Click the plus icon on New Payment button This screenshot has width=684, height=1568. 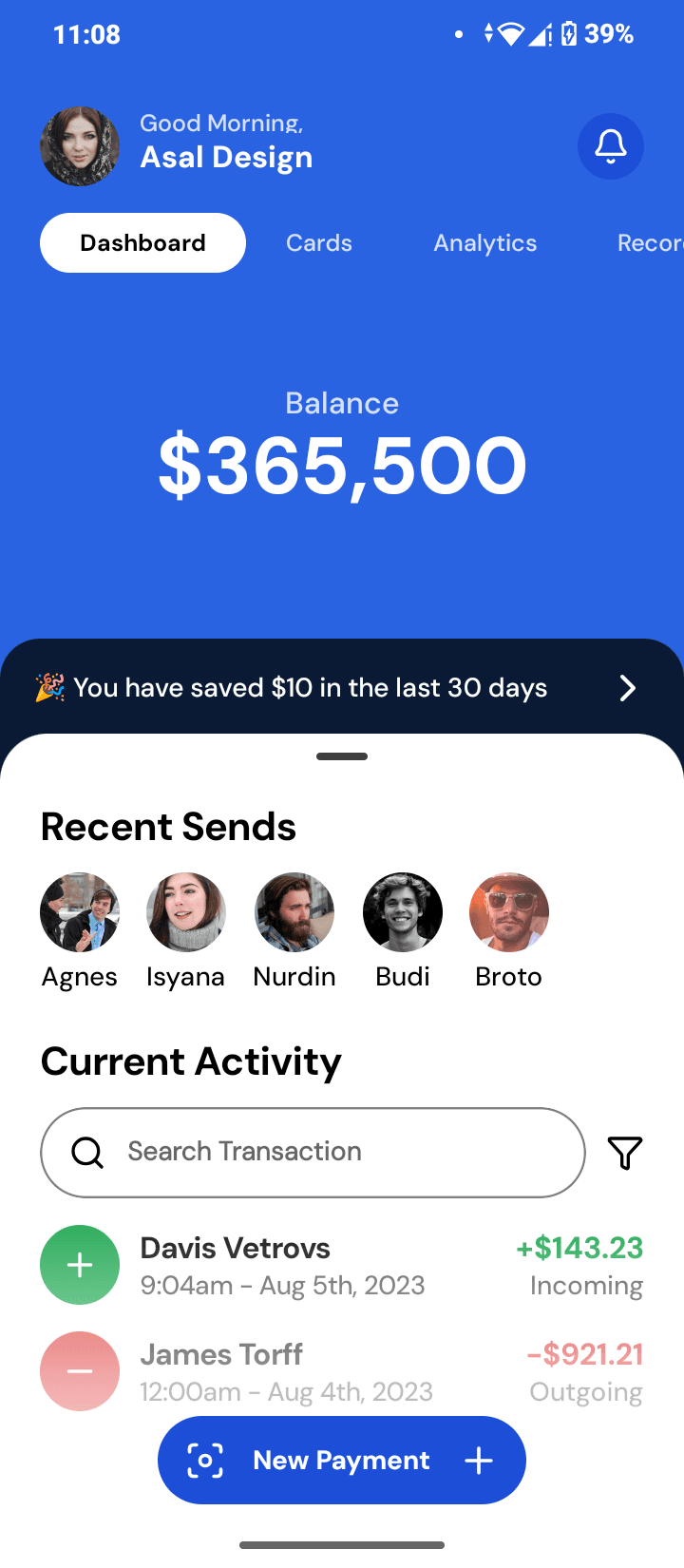[x=479, y=1461]
